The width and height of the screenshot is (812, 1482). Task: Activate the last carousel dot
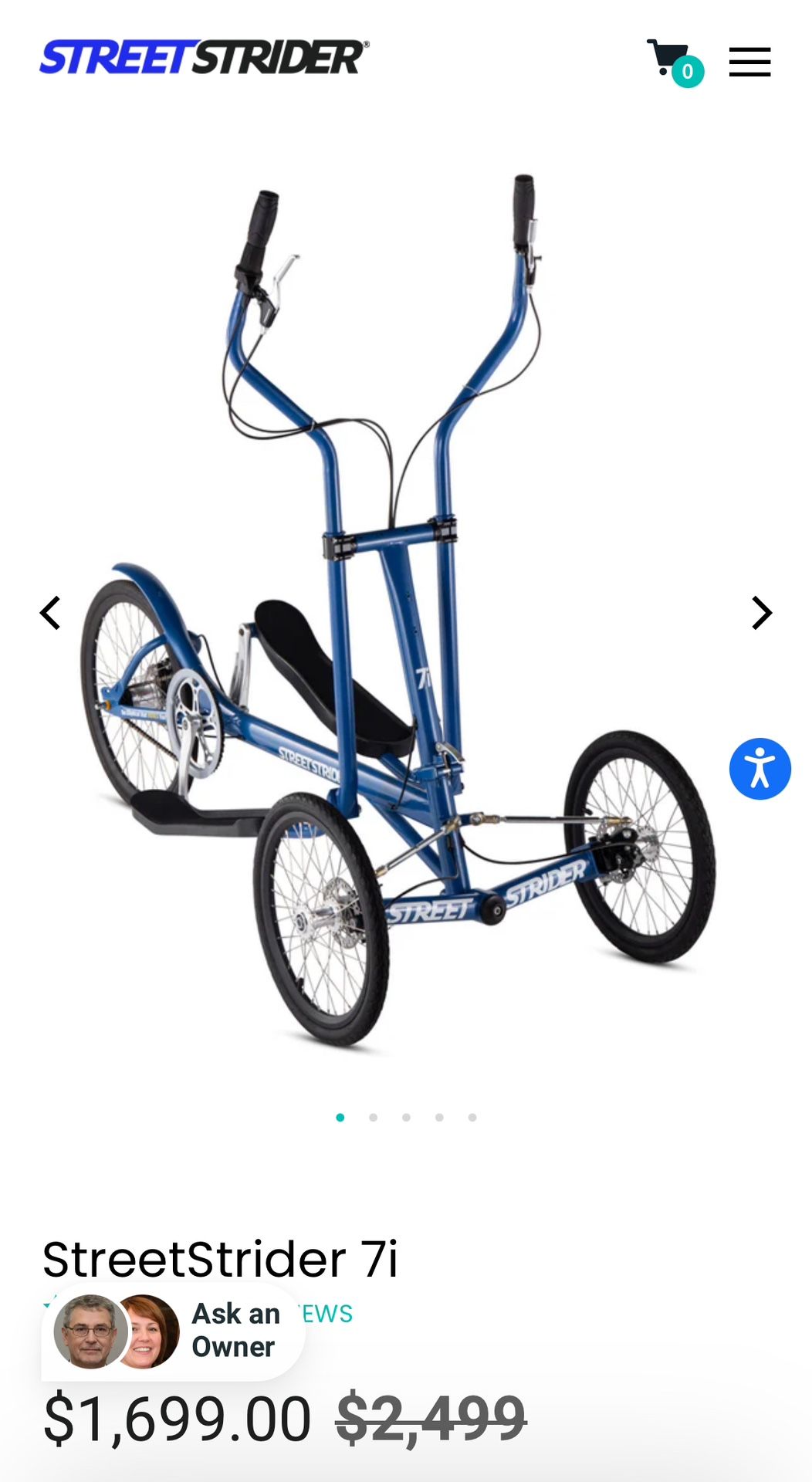471,1116
